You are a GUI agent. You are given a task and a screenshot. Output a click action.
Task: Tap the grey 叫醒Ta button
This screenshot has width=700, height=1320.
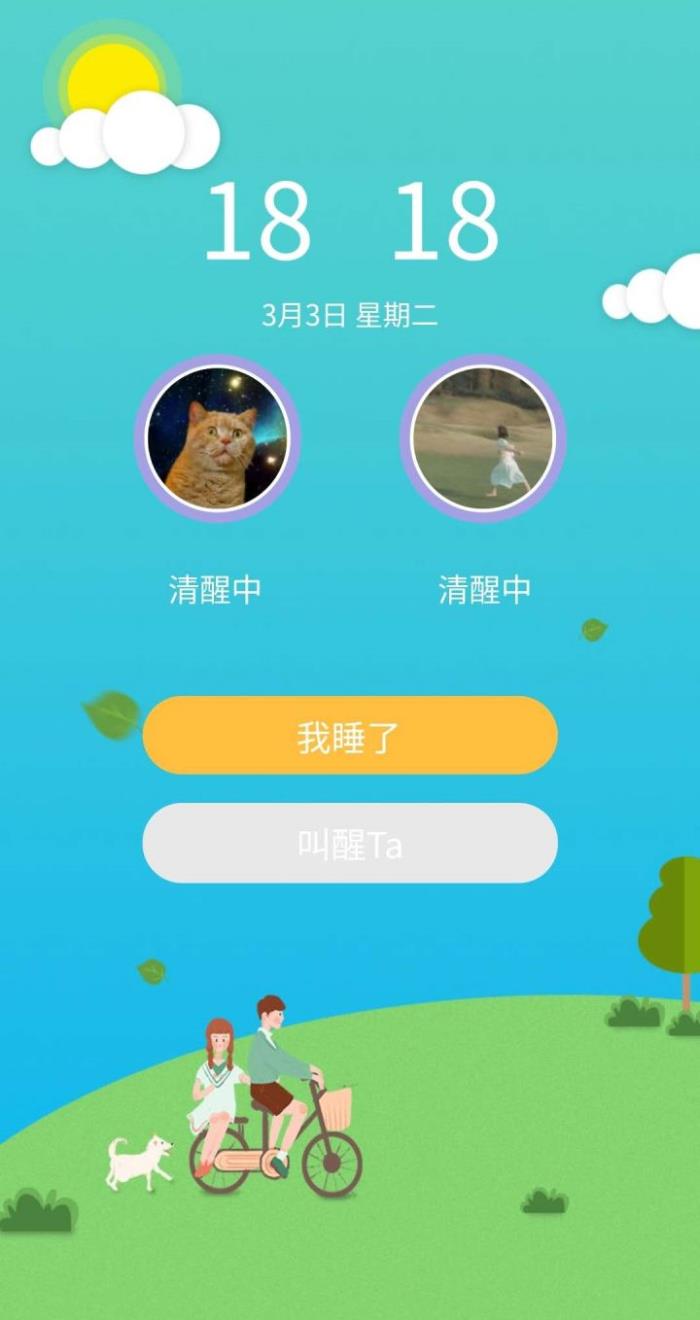pos(349,843)
